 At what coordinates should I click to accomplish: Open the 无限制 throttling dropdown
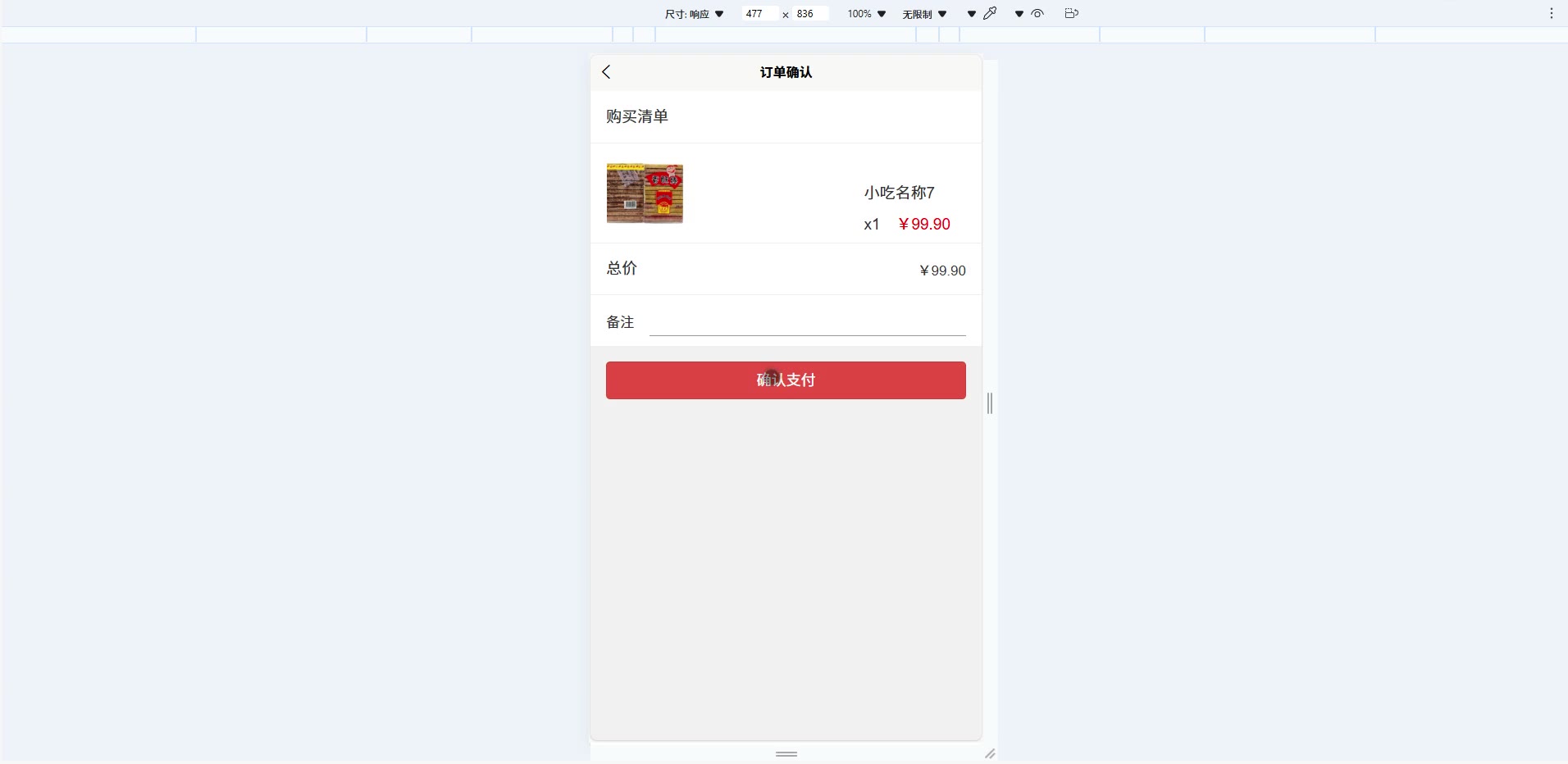click(924, 14)
